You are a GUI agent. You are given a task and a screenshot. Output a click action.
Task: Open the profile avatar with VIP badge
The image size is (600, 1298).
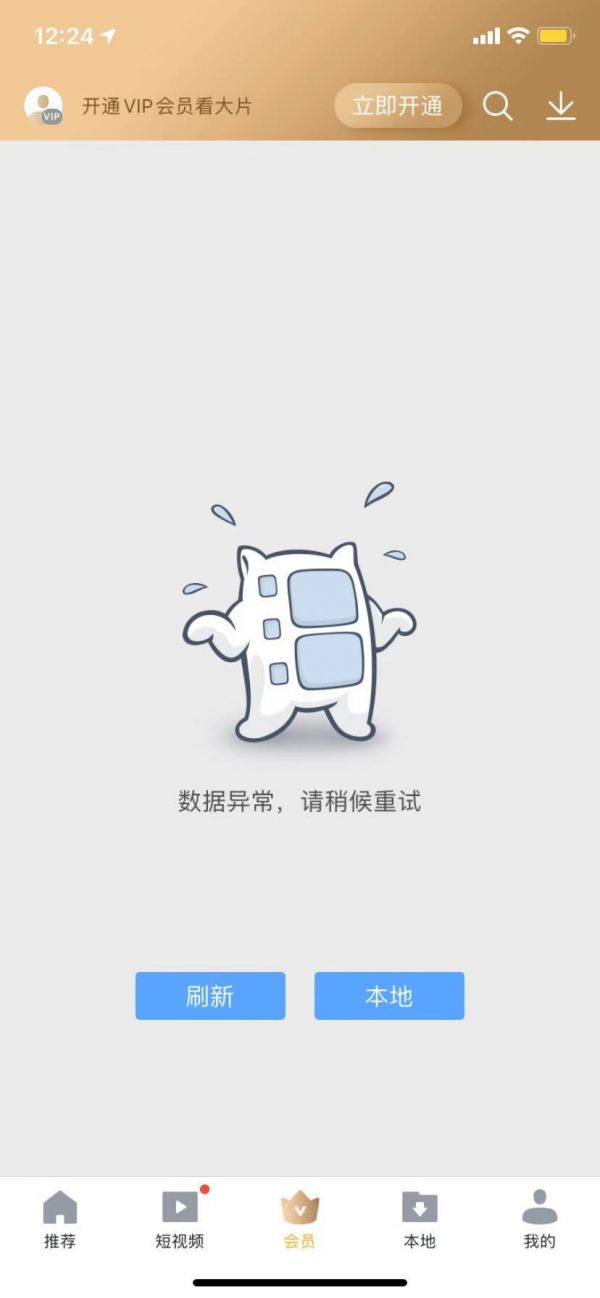(x=43, y=105)
